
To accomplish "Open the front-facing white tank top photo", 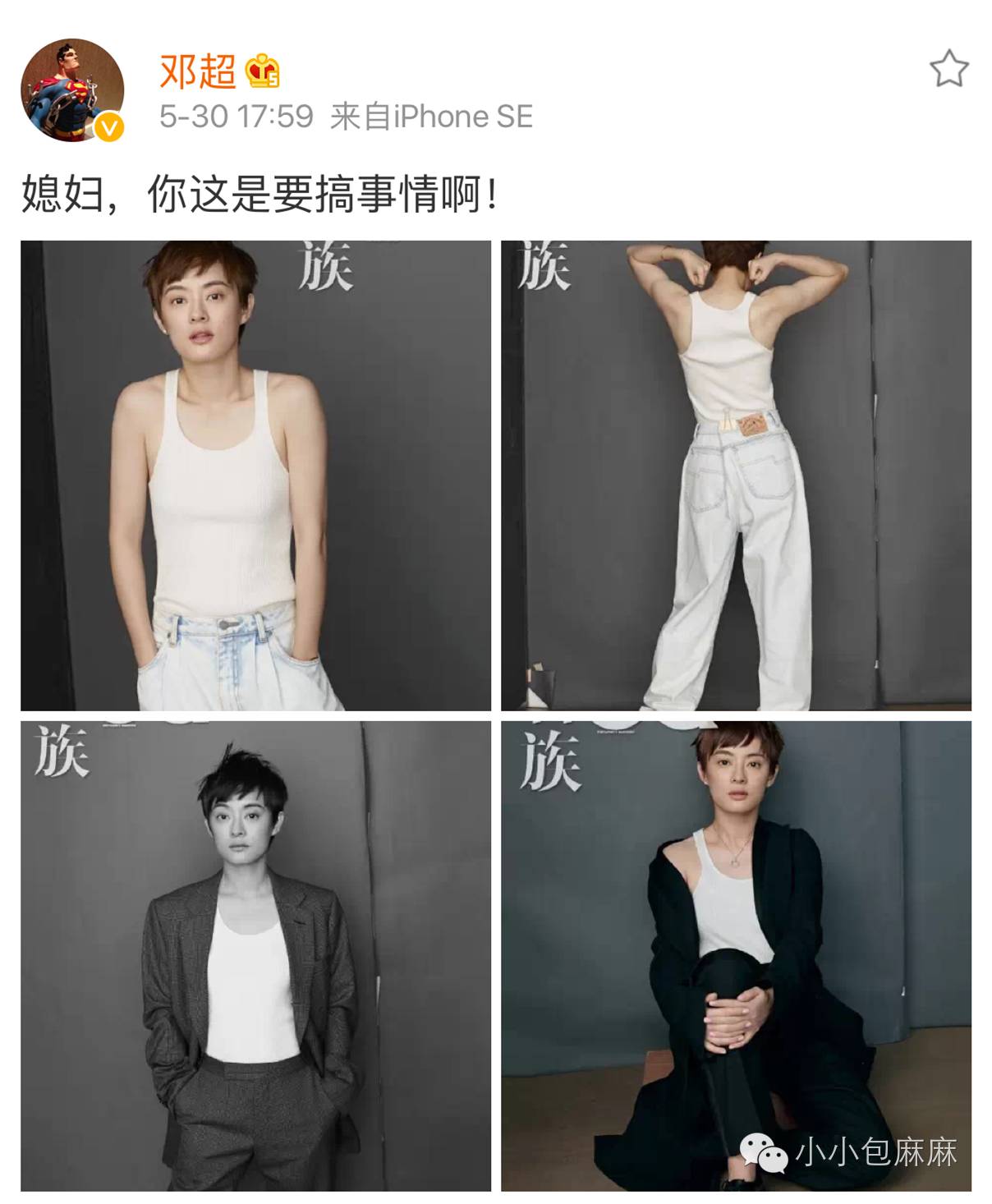I will click(x=255, y=475).
